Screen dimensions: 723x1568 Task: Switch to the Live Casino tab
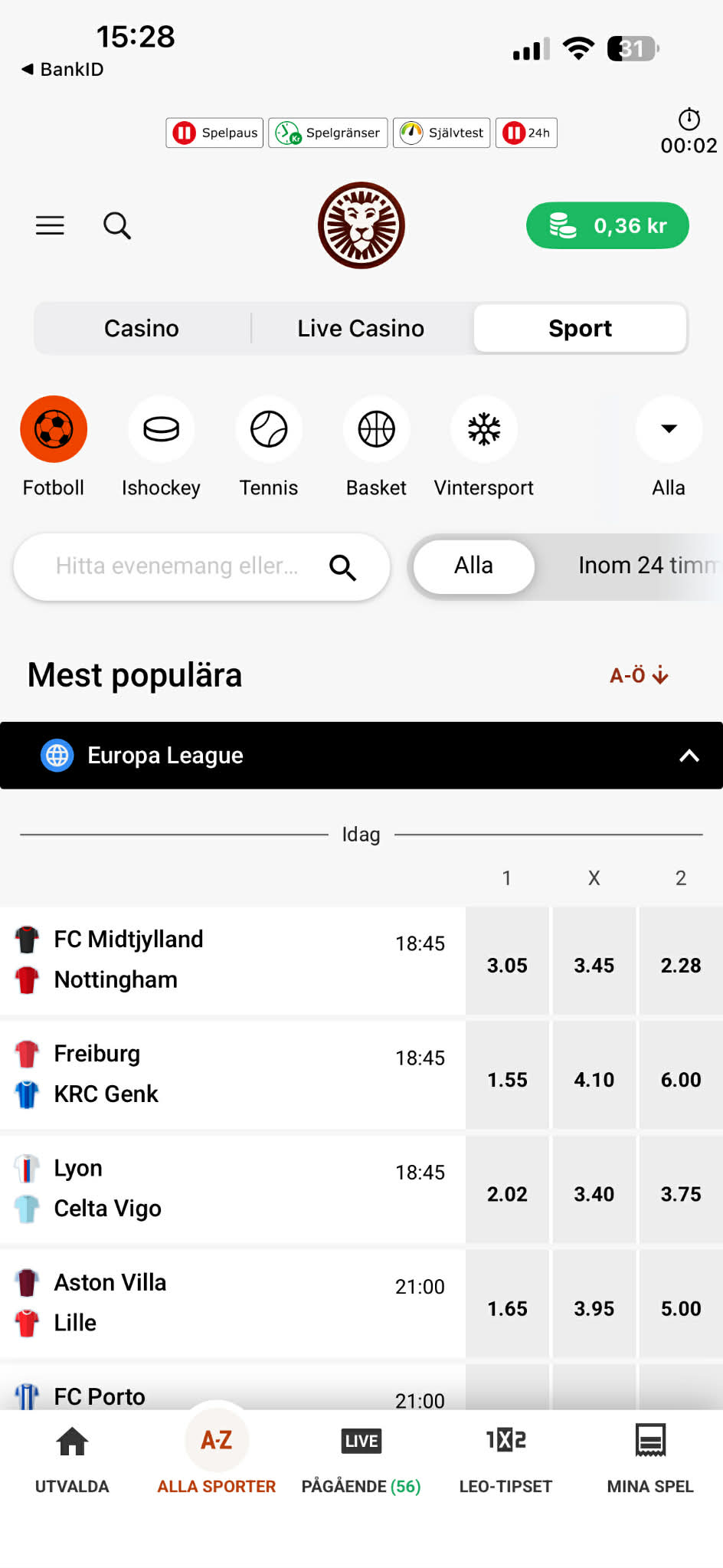tap(361, 328)
